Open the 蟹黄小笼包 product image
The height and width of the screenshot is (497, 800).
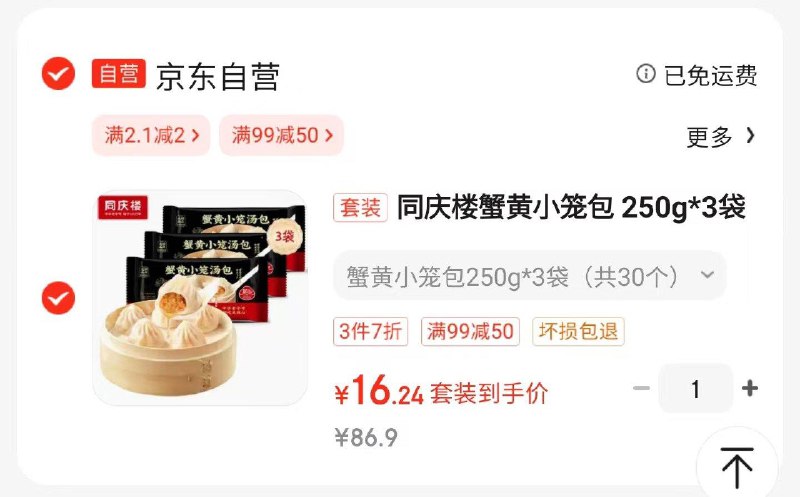click(x=200, y=298)
